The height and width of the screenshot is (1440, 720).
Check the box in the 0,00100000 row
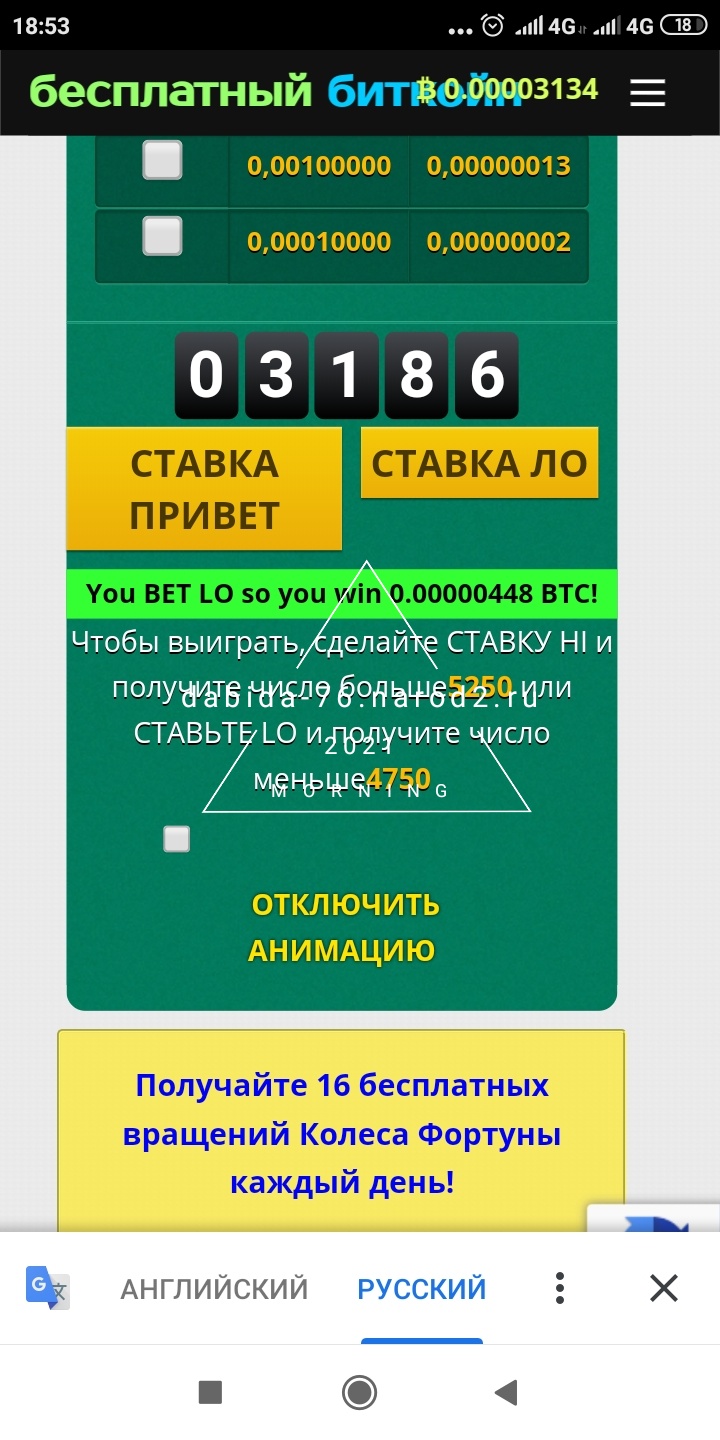[162, 160]
